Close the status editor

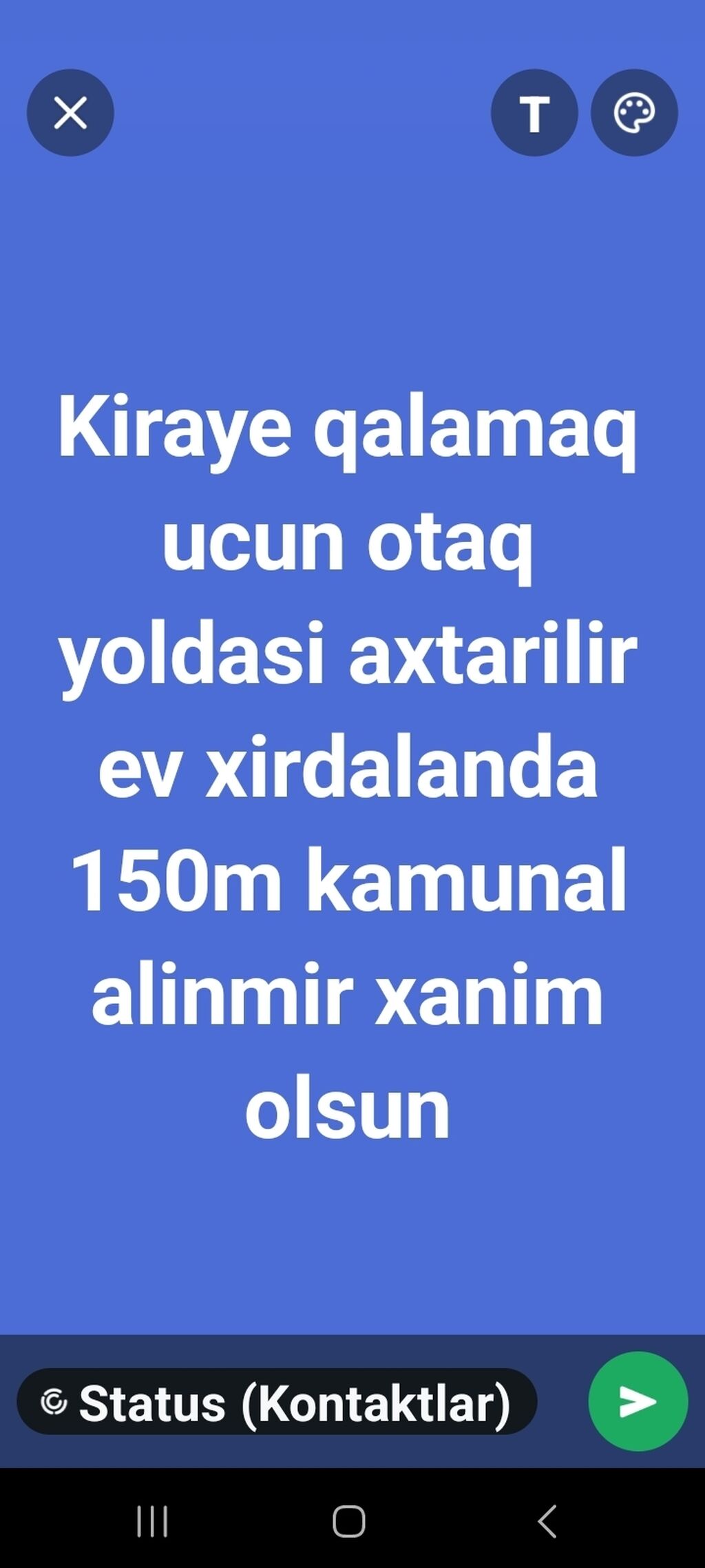70,112
